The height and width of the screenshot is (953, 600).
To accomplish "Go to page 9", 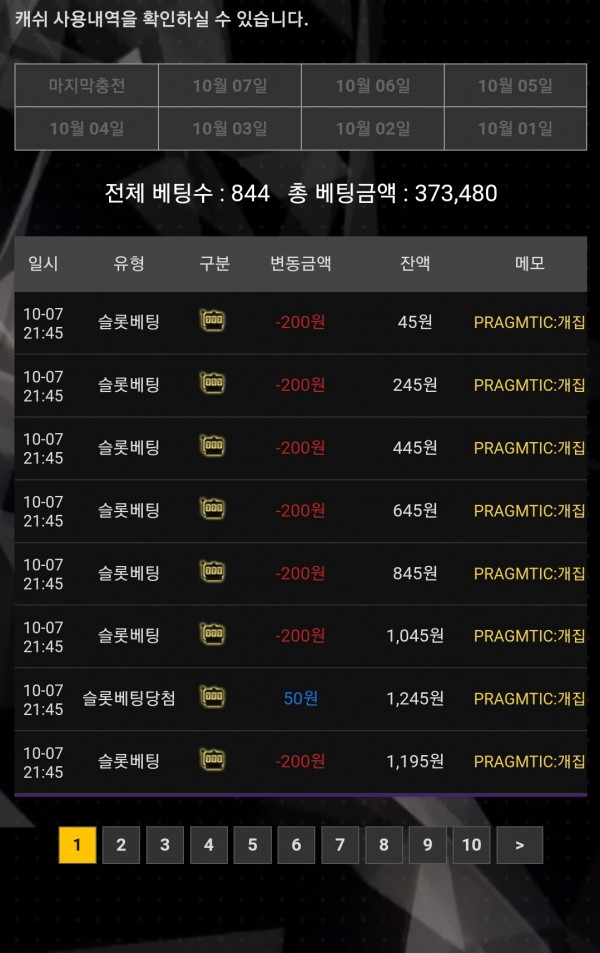I will click(x=427, y=845).
